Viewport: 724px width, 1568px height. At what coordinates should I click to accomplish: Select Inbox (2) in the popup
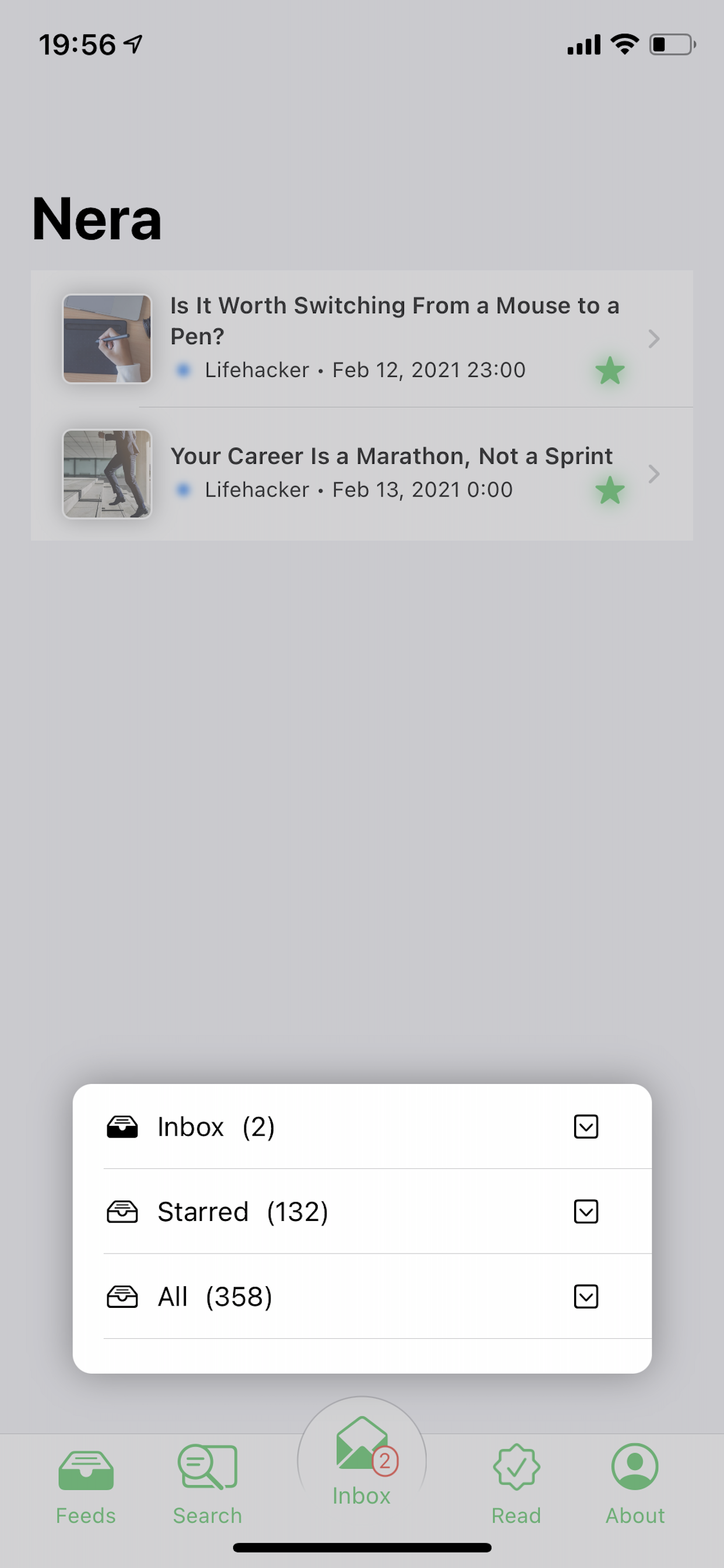click(x=216, y=1126)
